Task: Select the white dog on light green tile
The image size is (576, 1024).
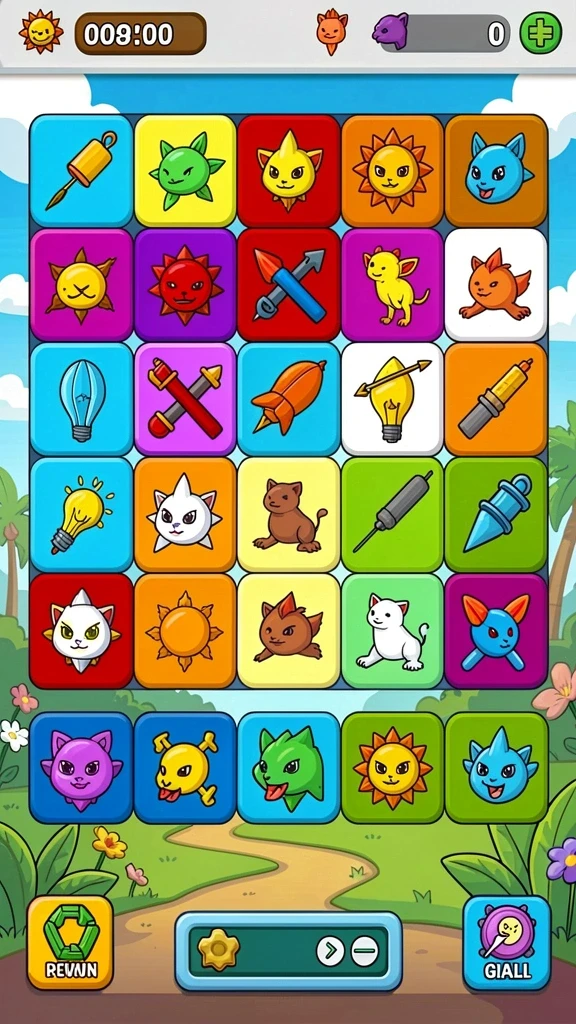Action: pyautogui.click(x=392, y=631)
